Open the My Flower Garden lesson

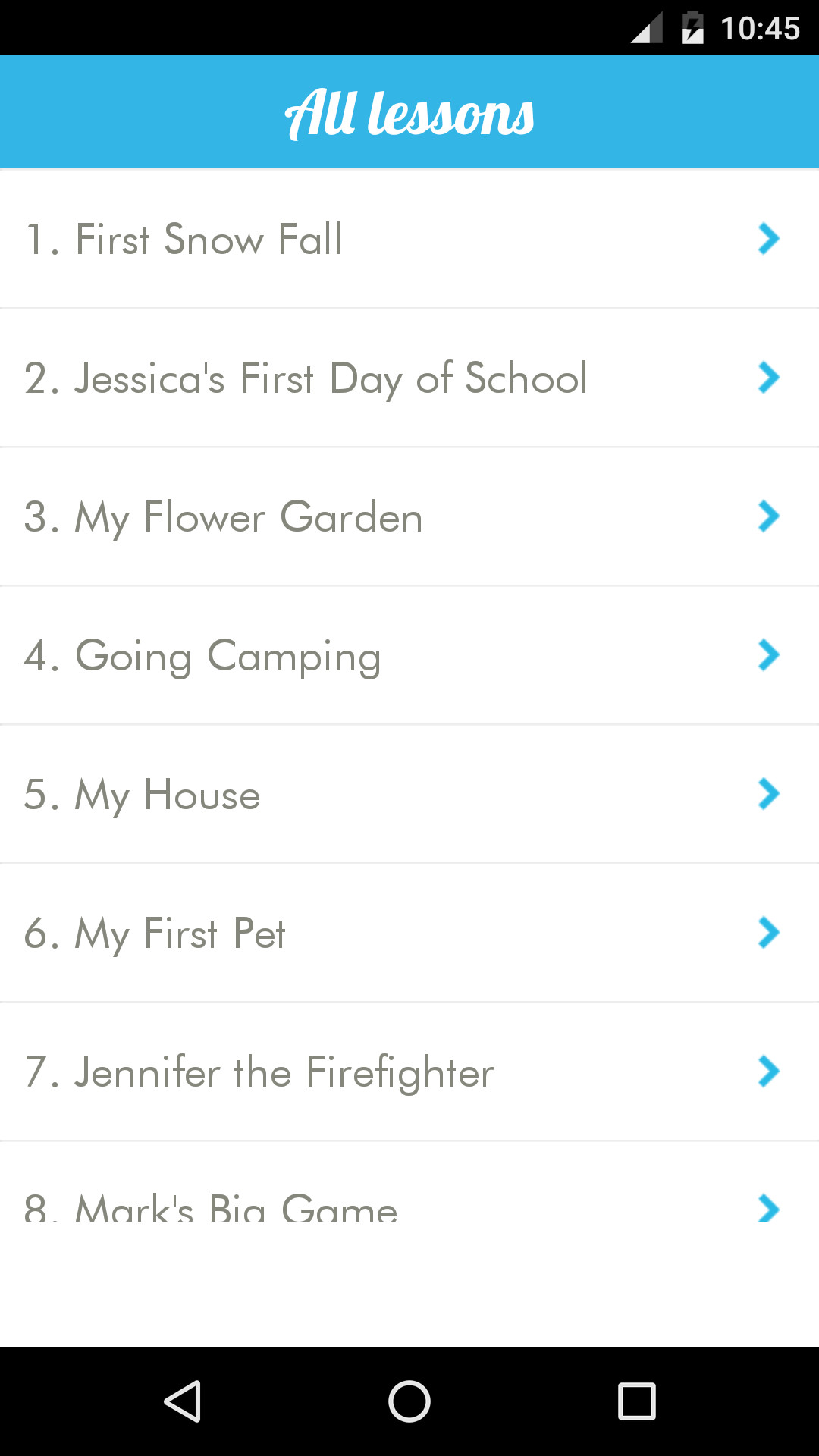[409, 516]
